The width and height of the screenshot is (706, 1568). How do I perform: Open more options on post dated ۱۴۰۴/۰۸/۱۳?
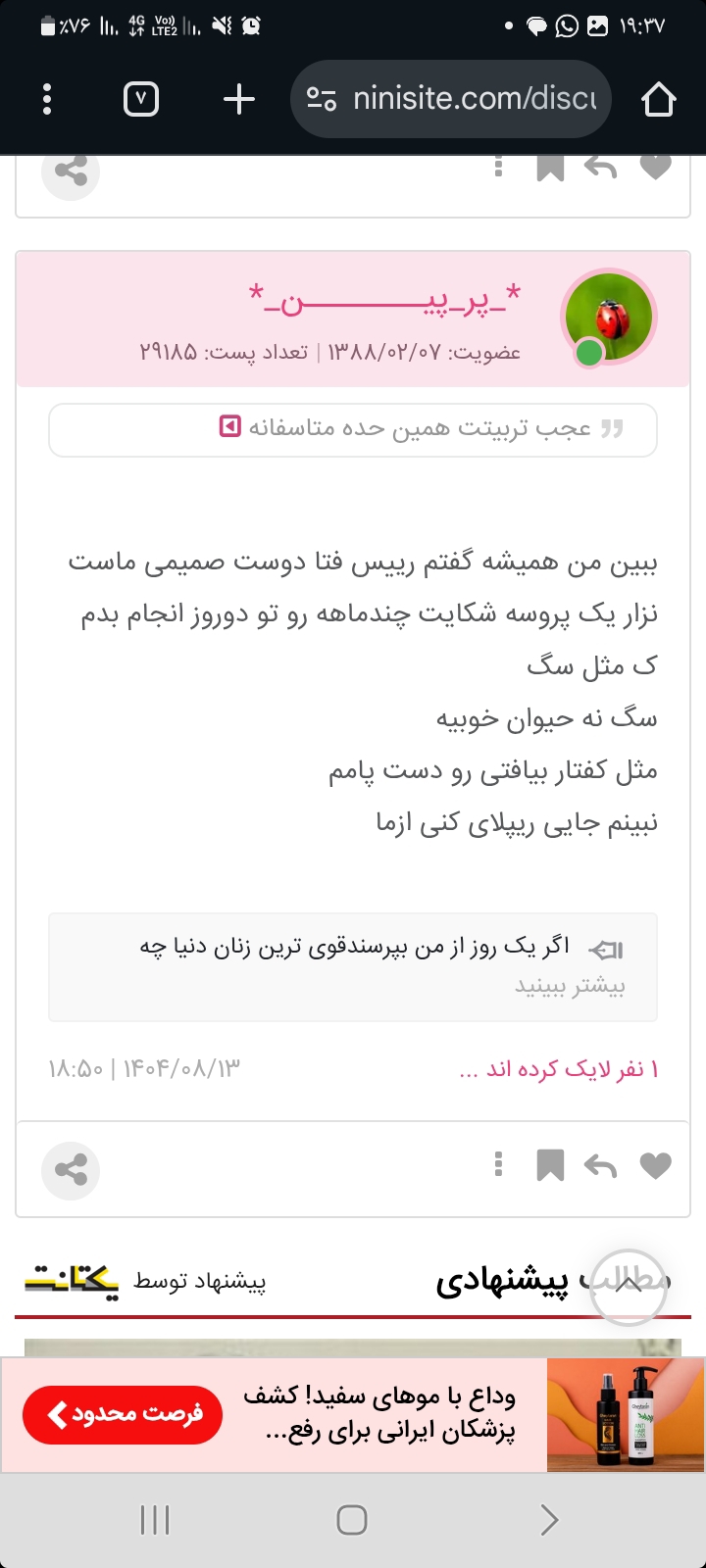[x=498, y=1164]
